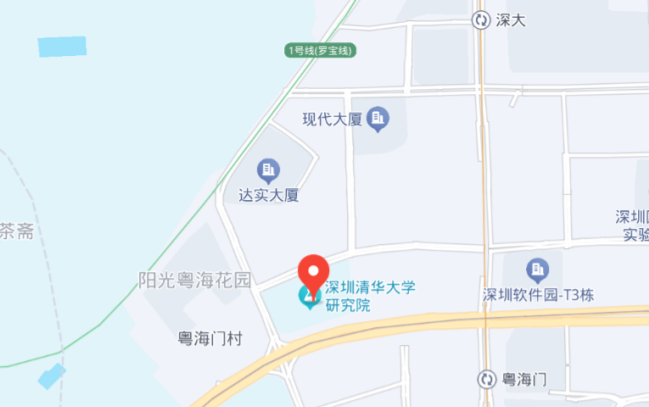Open the 达实大厦 building marker
The width and height of the screenshot is (649, 407).
coord(268,171)
